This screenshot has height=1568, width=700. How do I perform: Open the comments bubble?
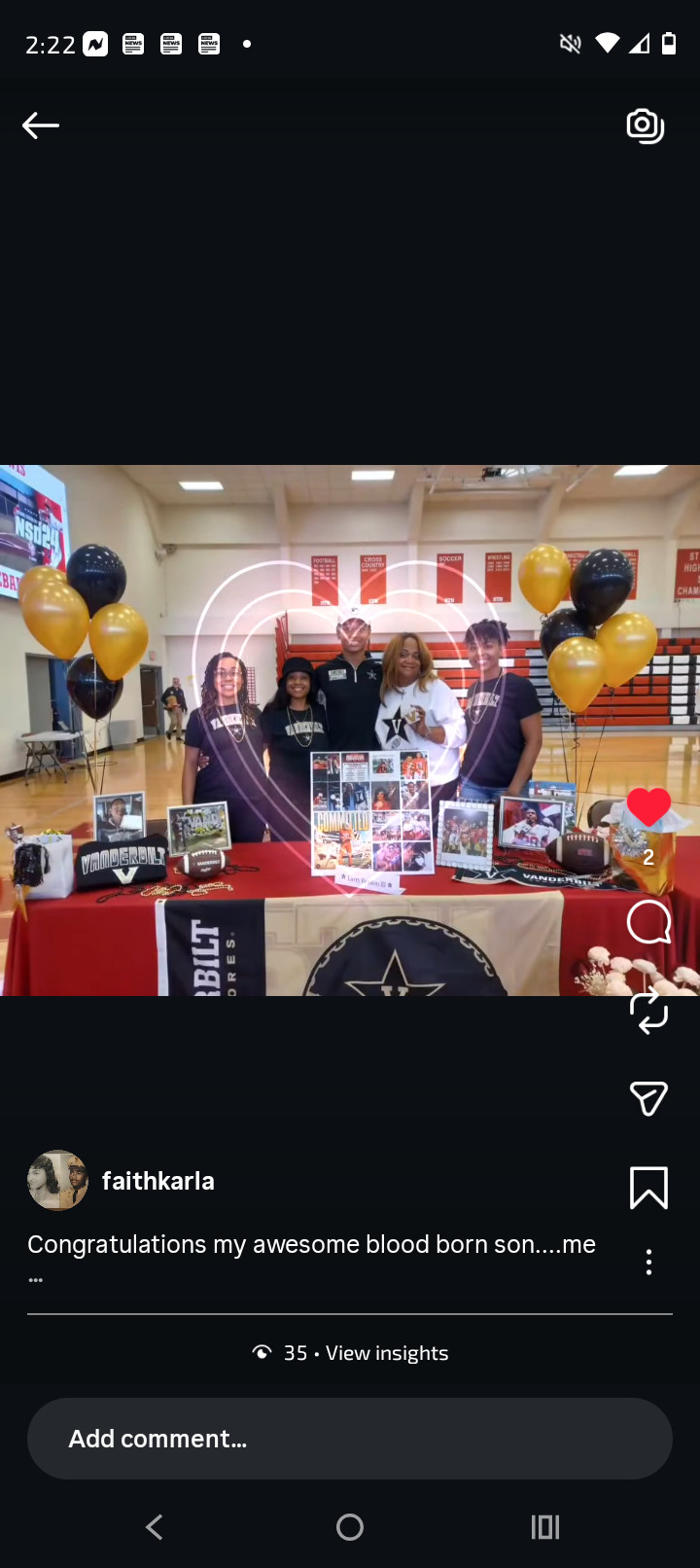648,922
